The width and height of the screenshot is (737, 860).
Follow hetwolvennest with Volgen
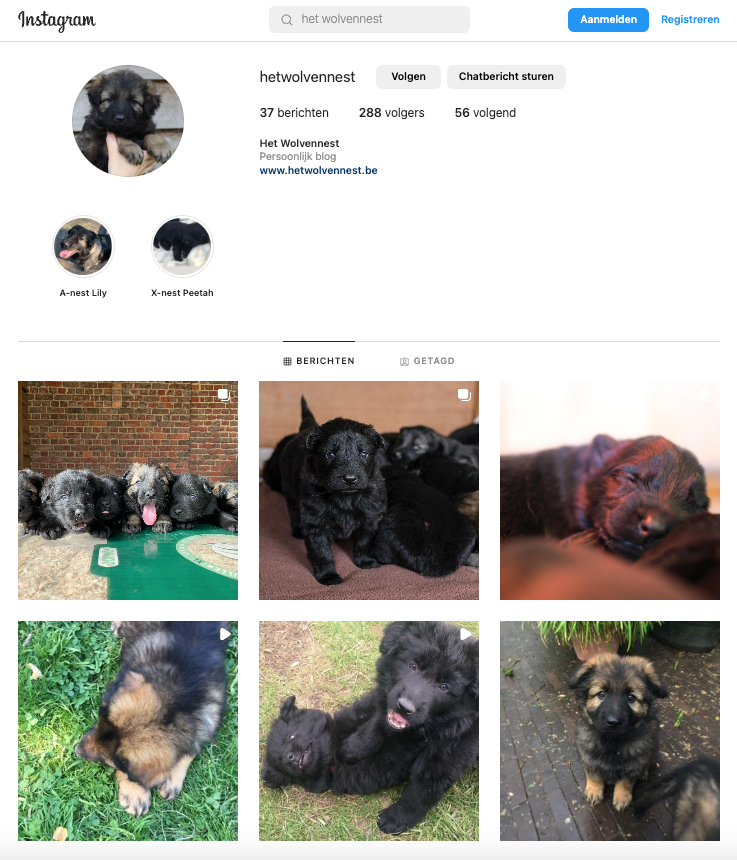pos(408,77)
